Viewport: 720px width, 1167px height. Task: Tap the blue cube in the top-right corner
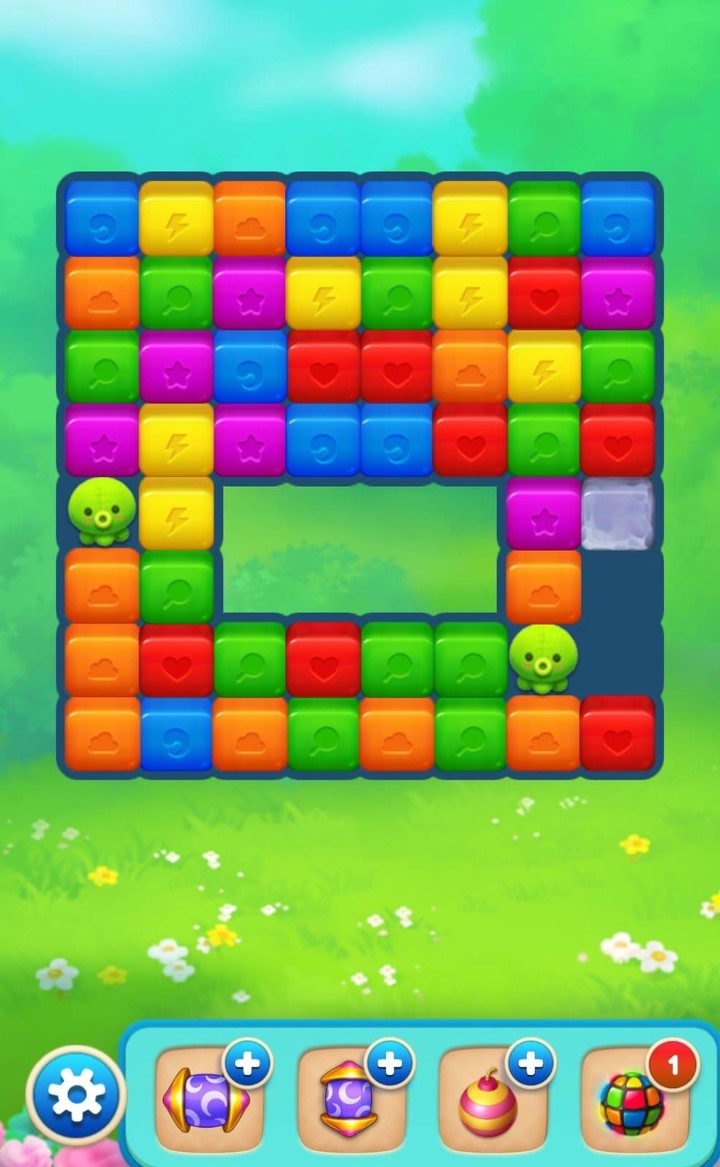point(619,224)
